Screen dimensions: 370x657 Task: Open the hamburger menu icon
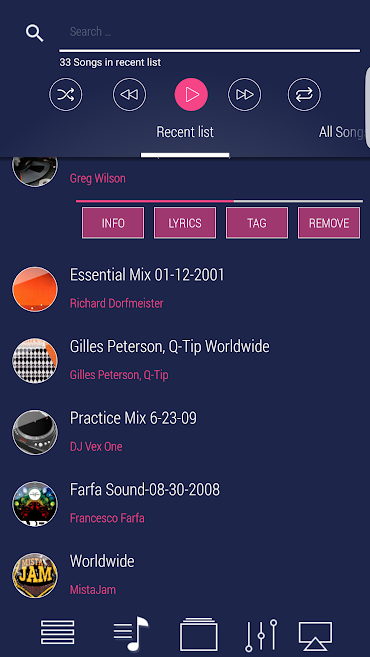[x=57, y=632]
